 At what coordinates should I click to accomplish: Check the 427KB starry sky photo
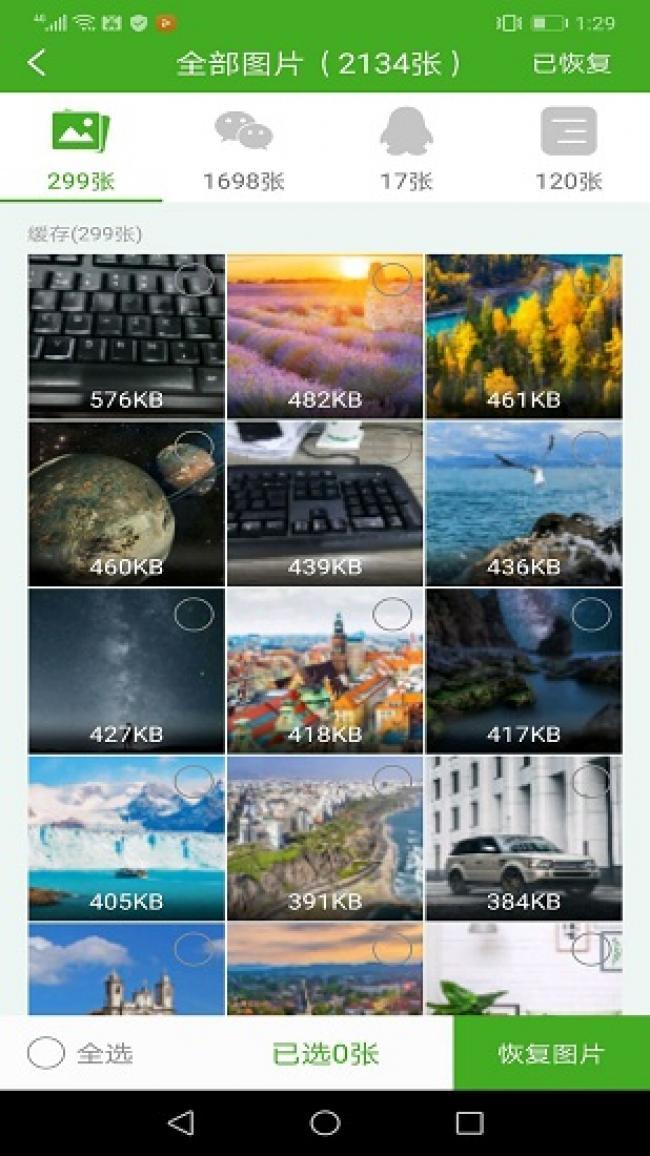(x=194, y=614)
